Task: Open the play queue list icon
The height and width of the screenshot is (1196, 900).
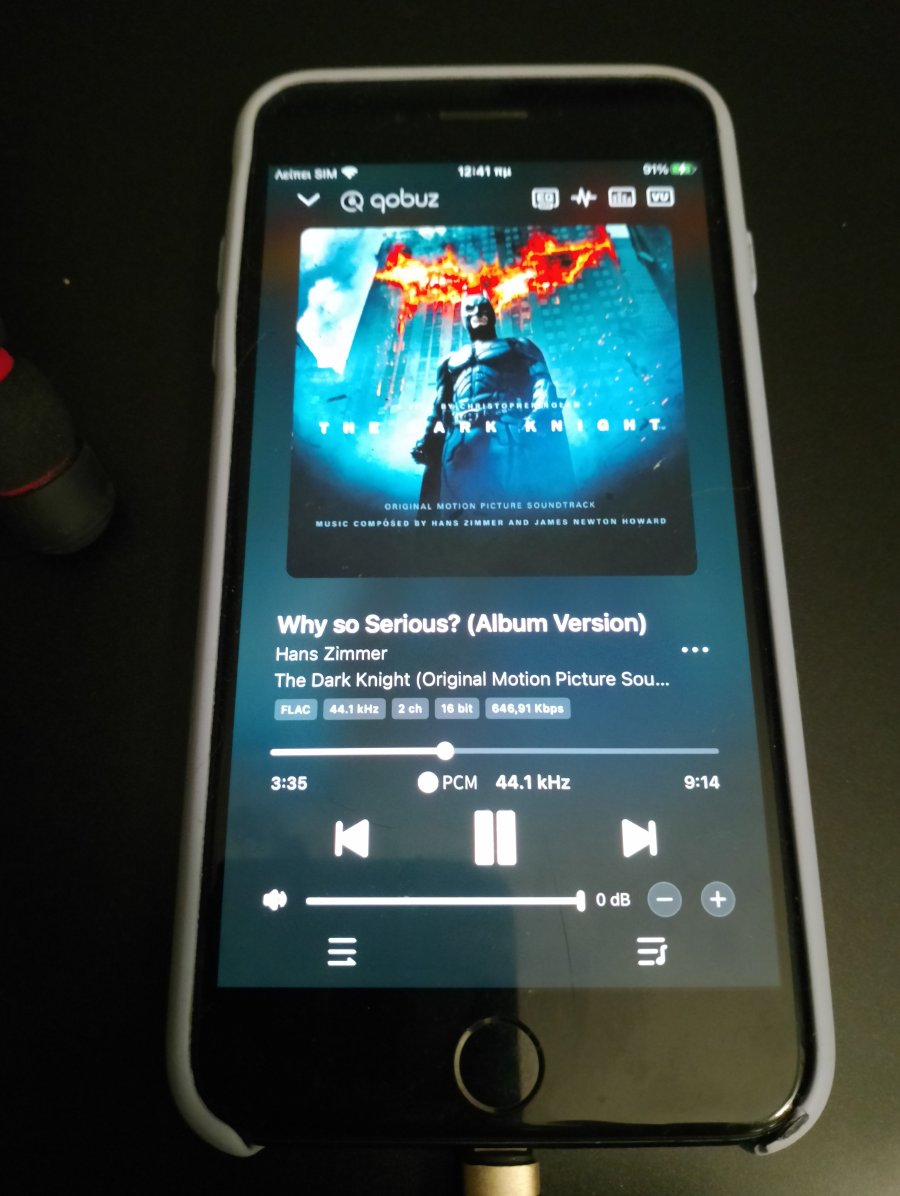Action: click(652, 952)
